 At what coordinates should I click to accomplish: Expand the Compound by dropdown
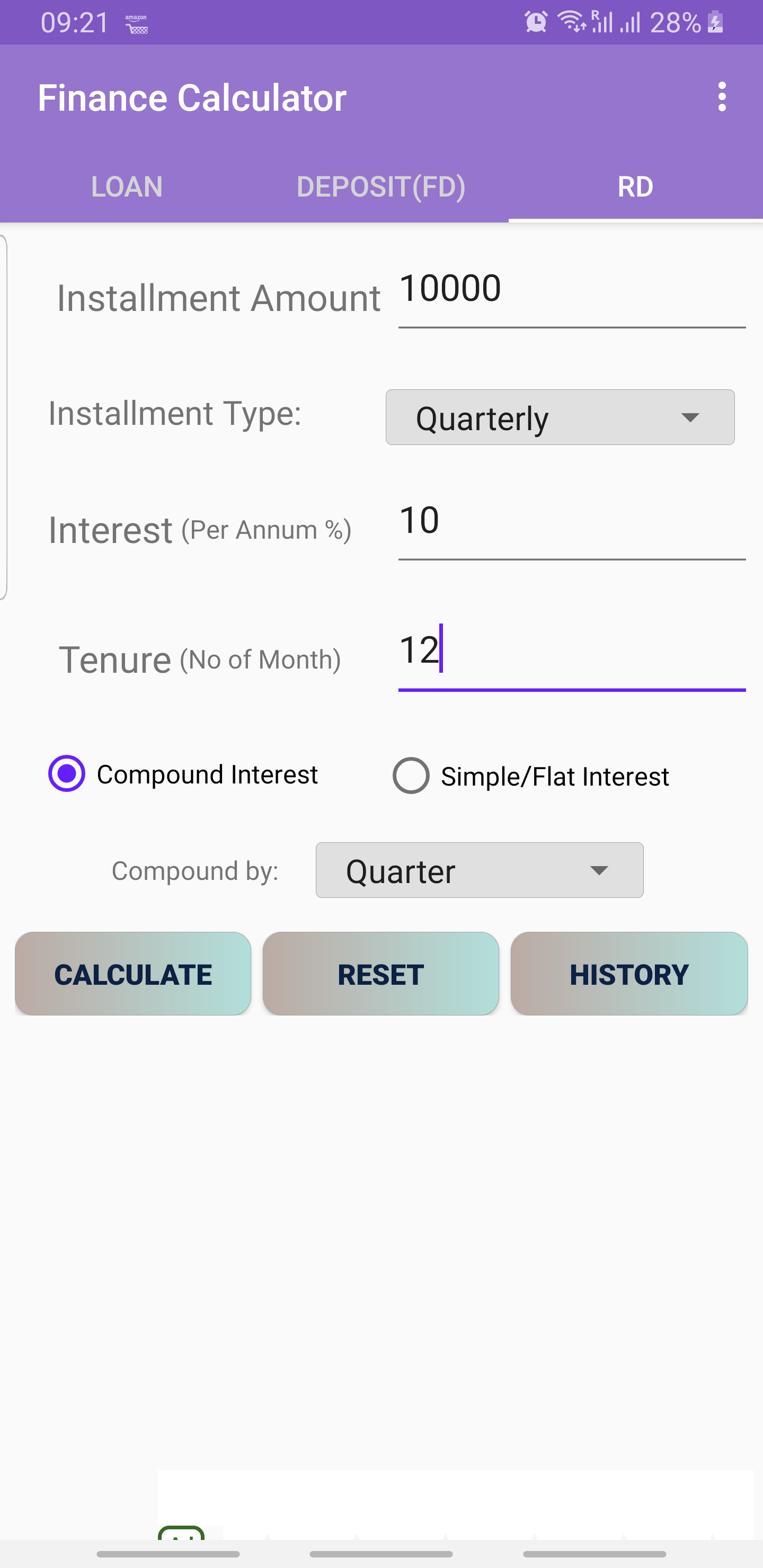point(479,870)
